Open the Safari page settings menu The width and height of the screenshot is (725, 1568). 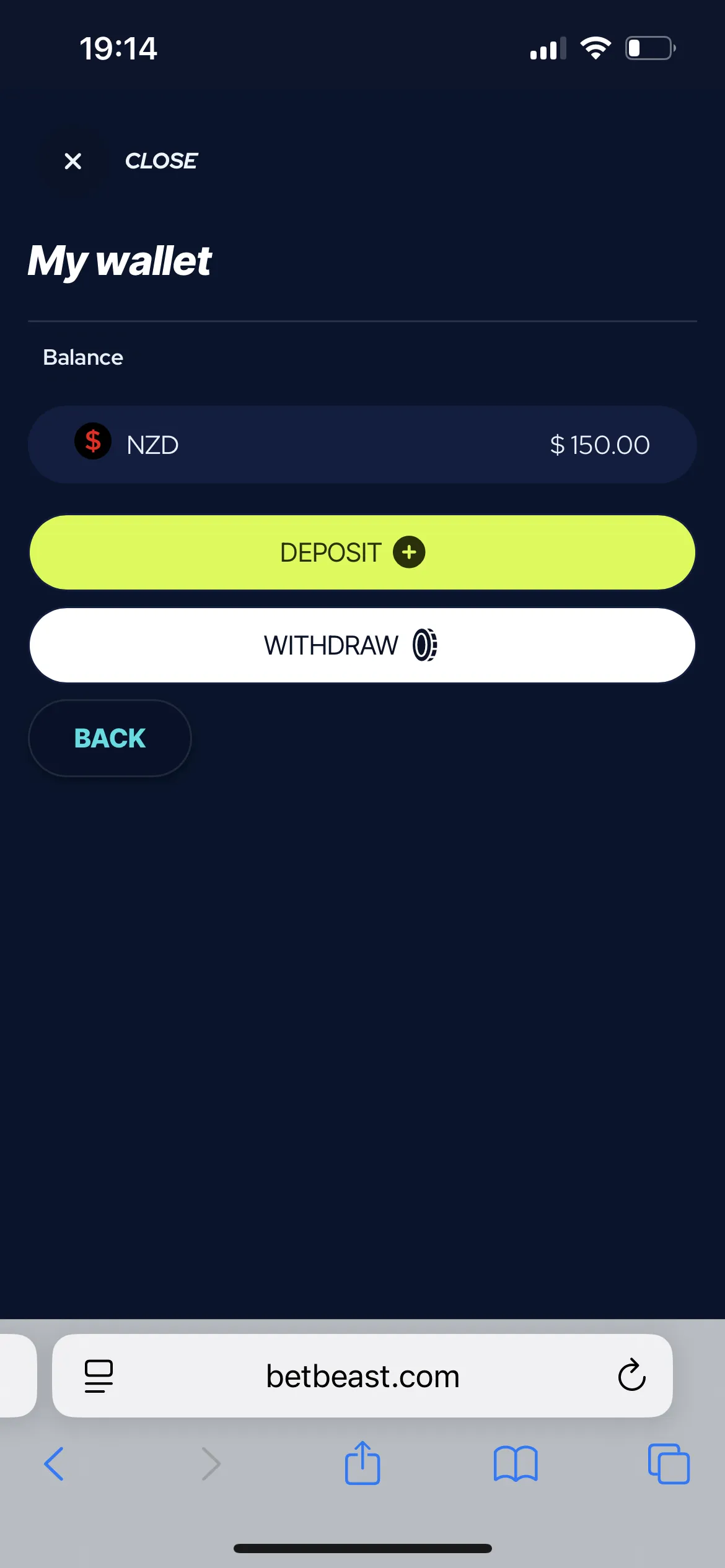(x=99, y=1376)
